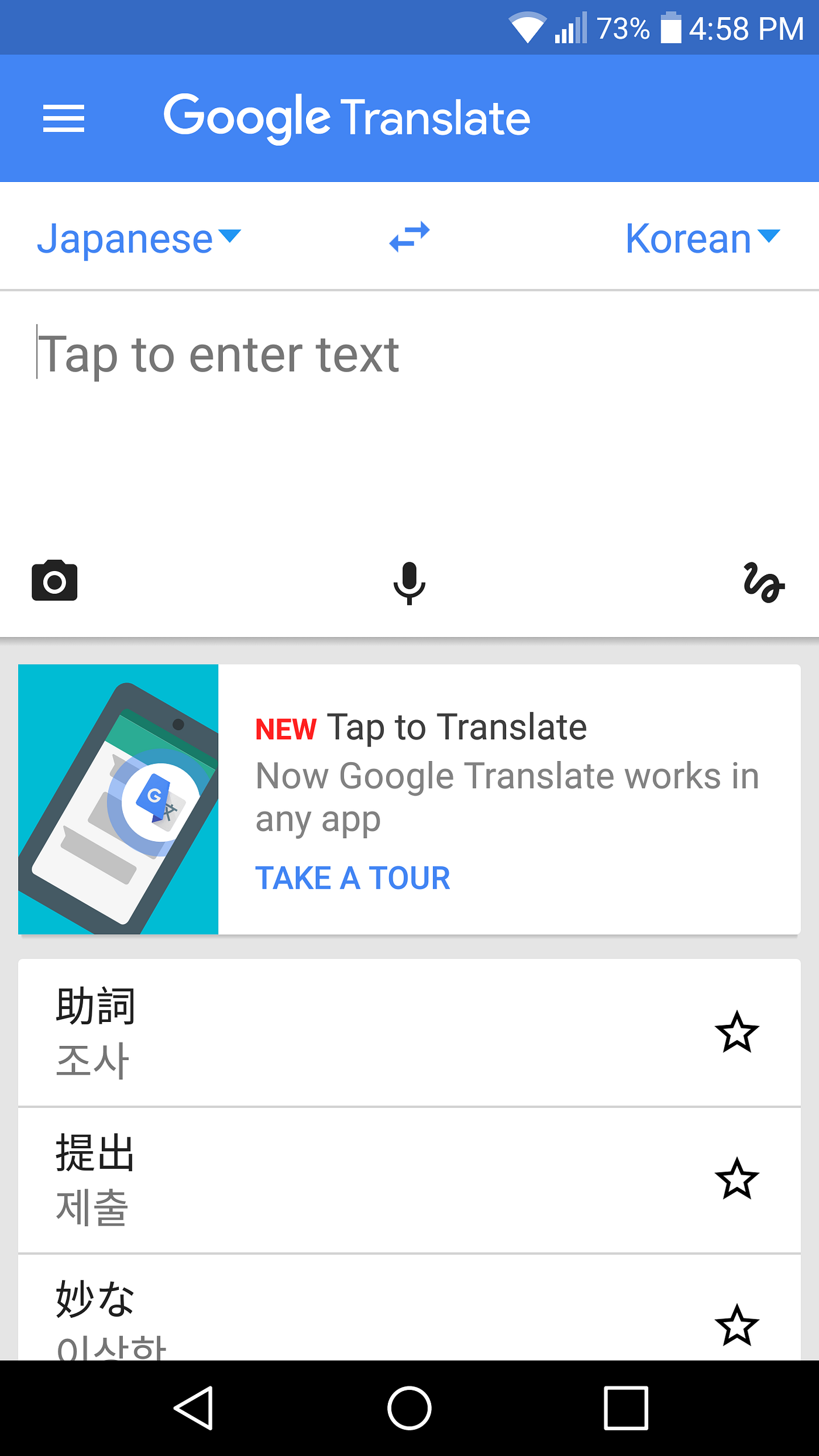Open camera translation
Screen dimensions: 819x1456
pos(54,581)
